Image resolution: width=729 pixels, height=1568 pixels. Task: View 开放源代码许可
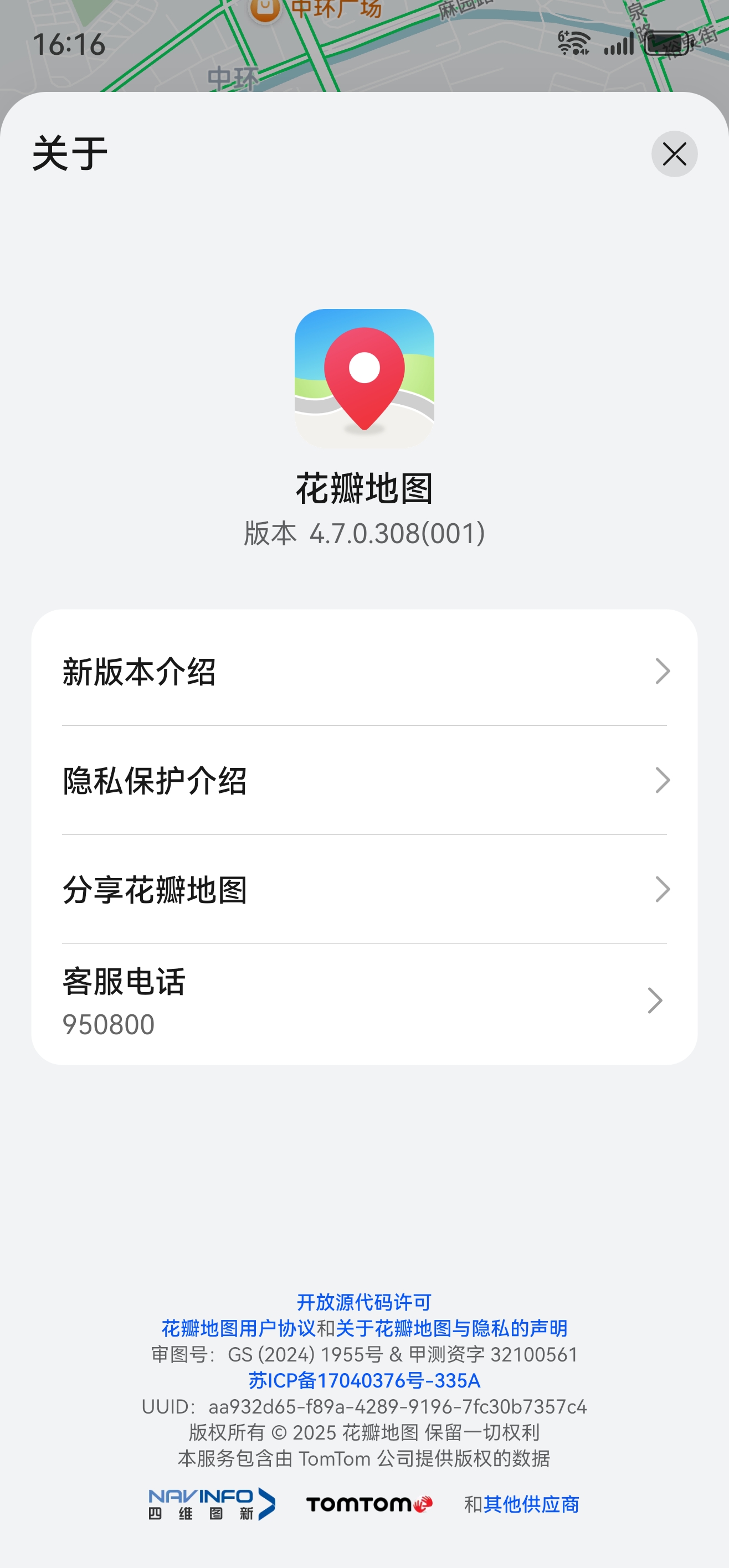coord(364,1302)
